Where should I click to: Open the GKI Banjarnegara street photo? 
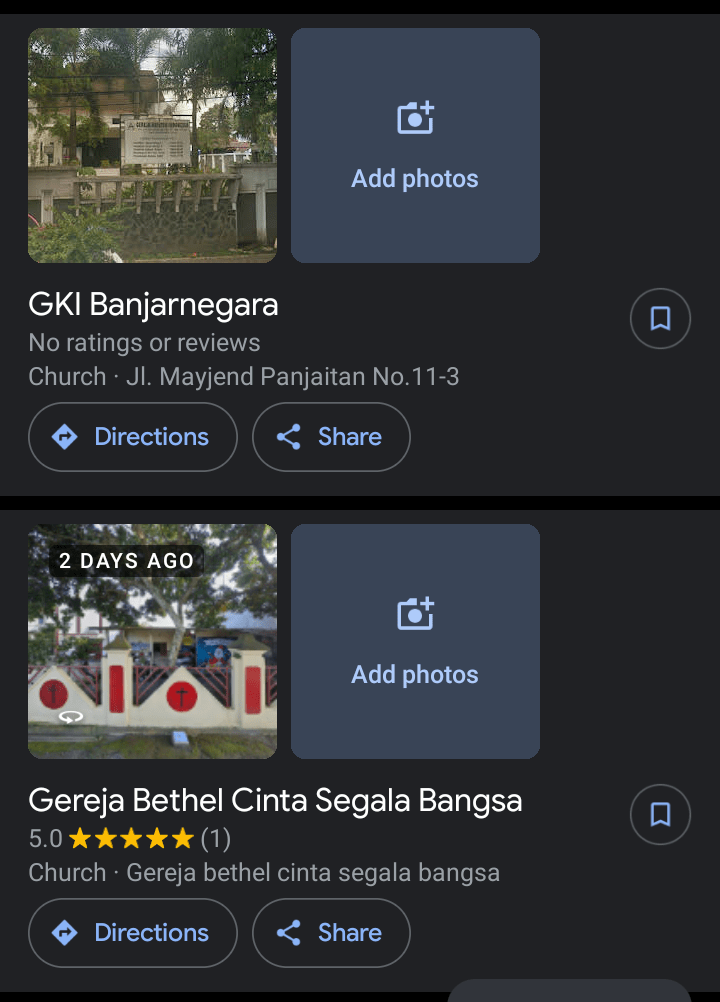click(152, 146)
